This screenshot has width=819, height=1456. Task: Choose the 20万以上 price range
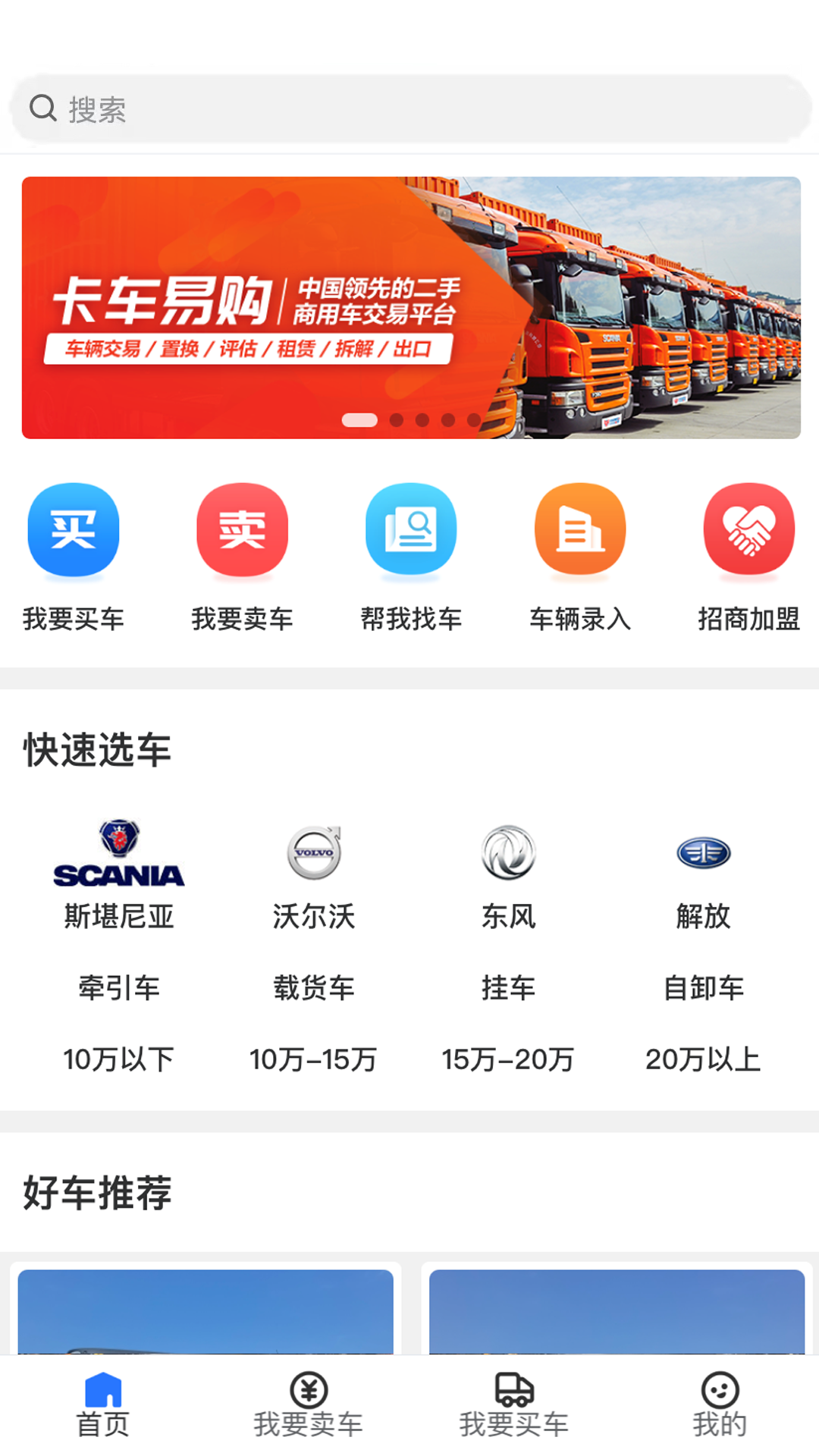[703, 1059]
